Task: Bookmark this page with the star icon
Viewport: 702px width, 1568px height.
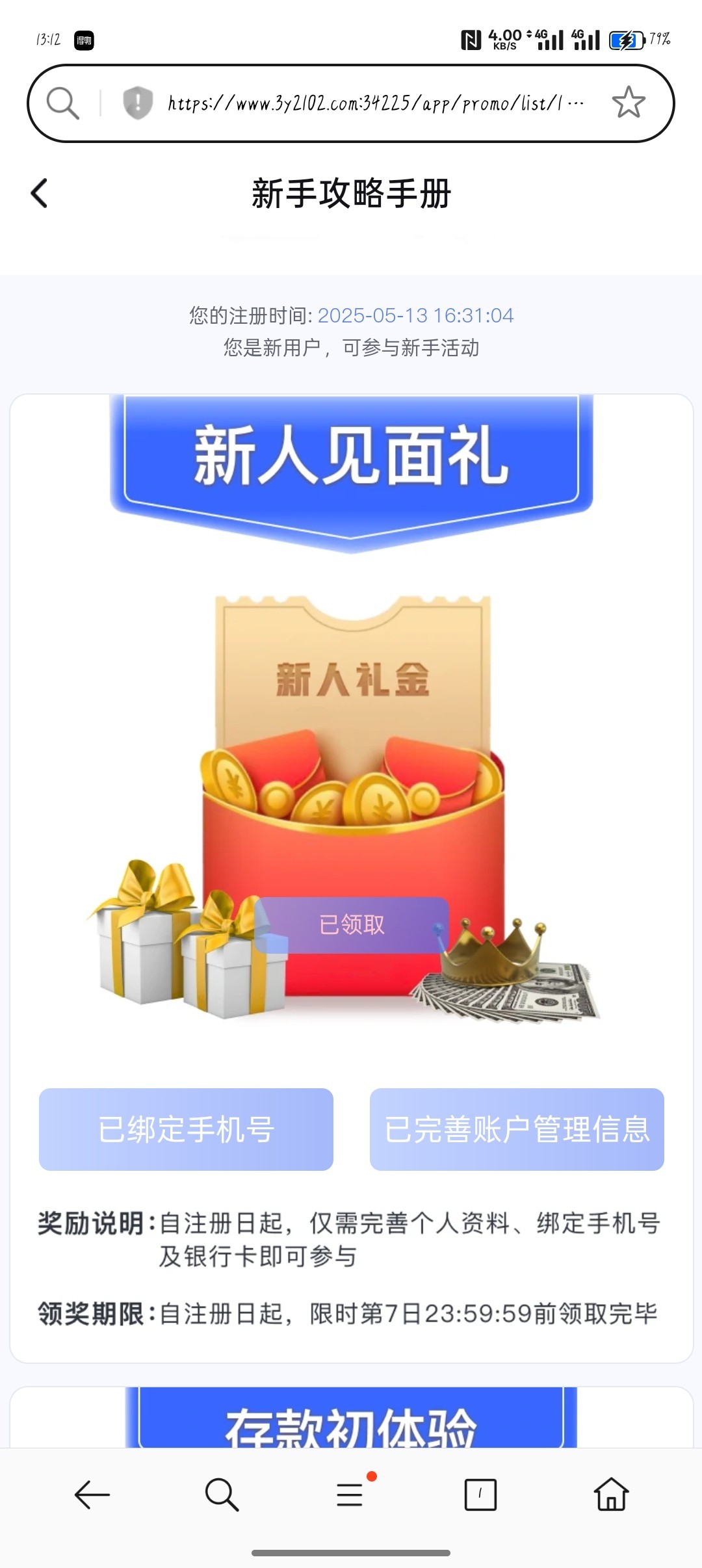Action: click(628, 103)
